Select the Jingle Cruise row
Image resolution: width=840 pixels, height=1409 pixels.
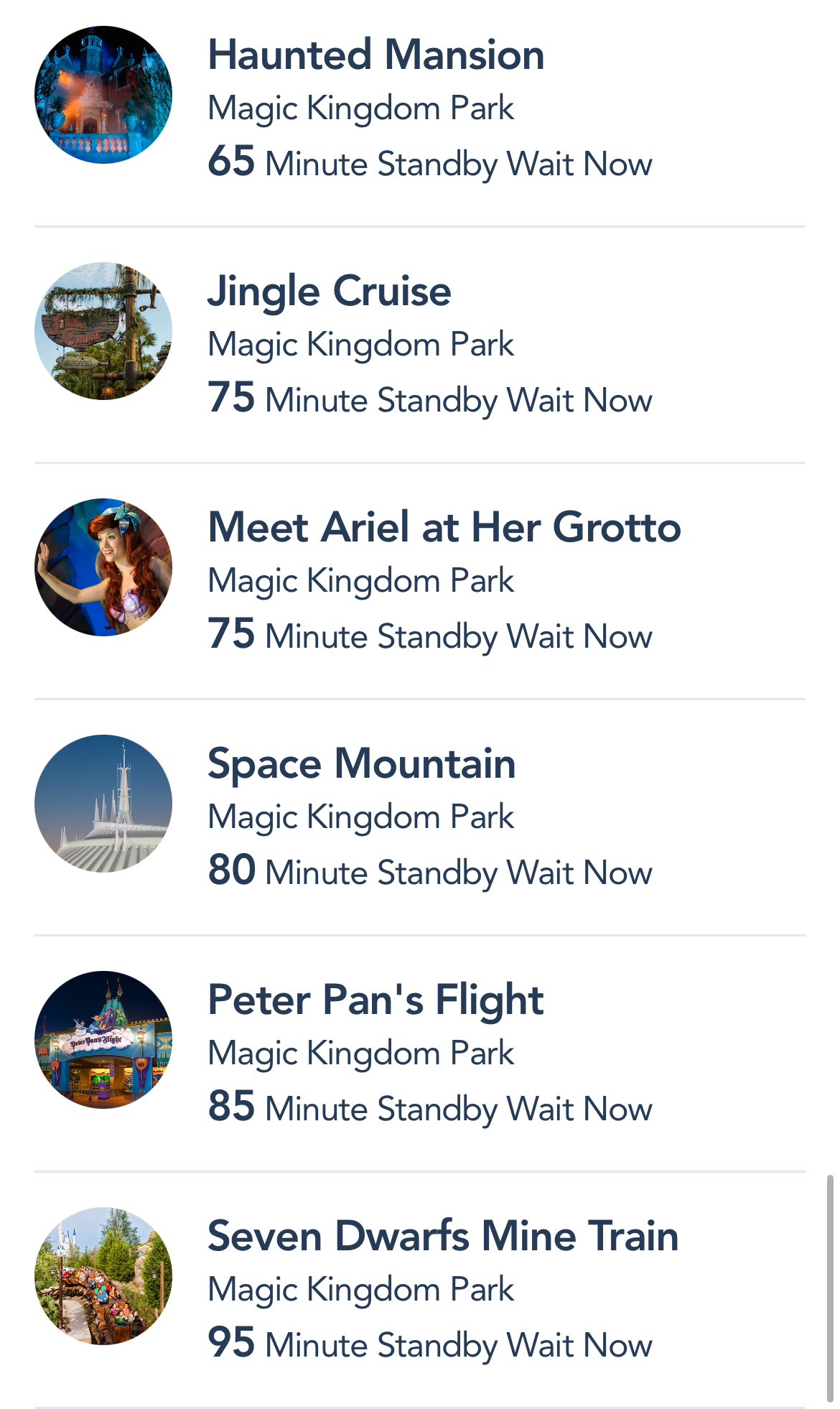330,292
